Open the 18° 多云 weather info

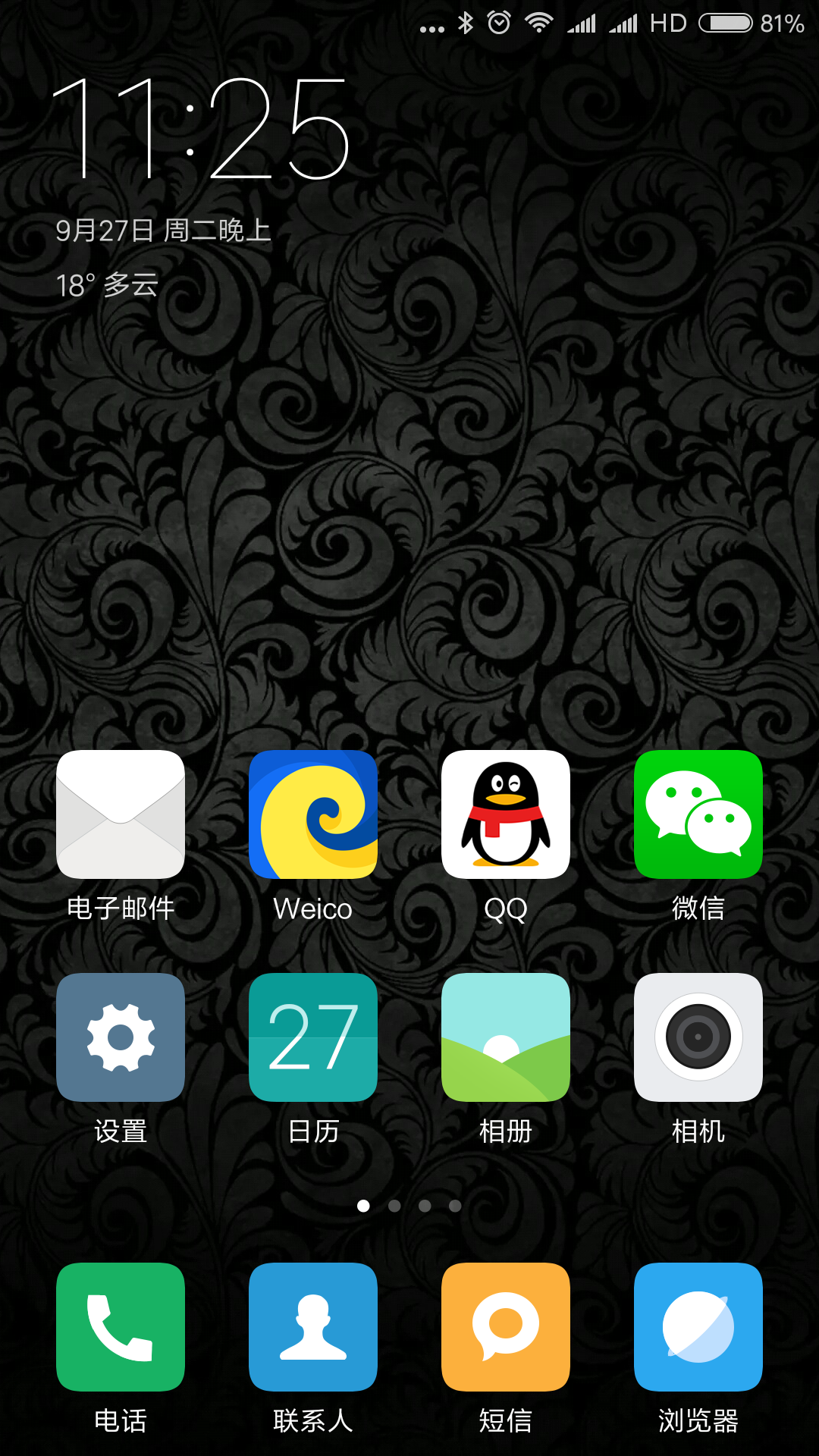point(107,285)
